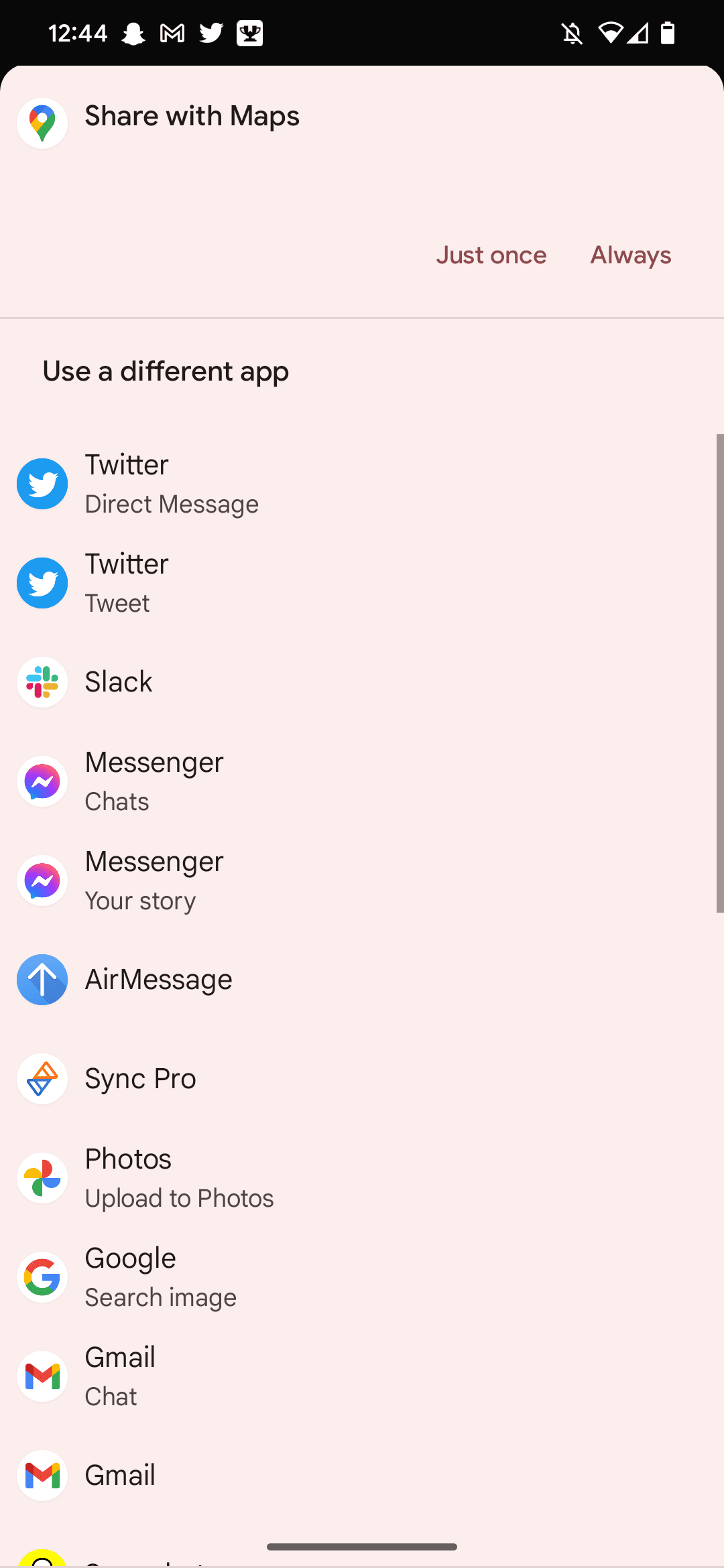This screenshot has width=724, height=1568.
Task: Share to Slack
Action: click(x=119, y=682)
